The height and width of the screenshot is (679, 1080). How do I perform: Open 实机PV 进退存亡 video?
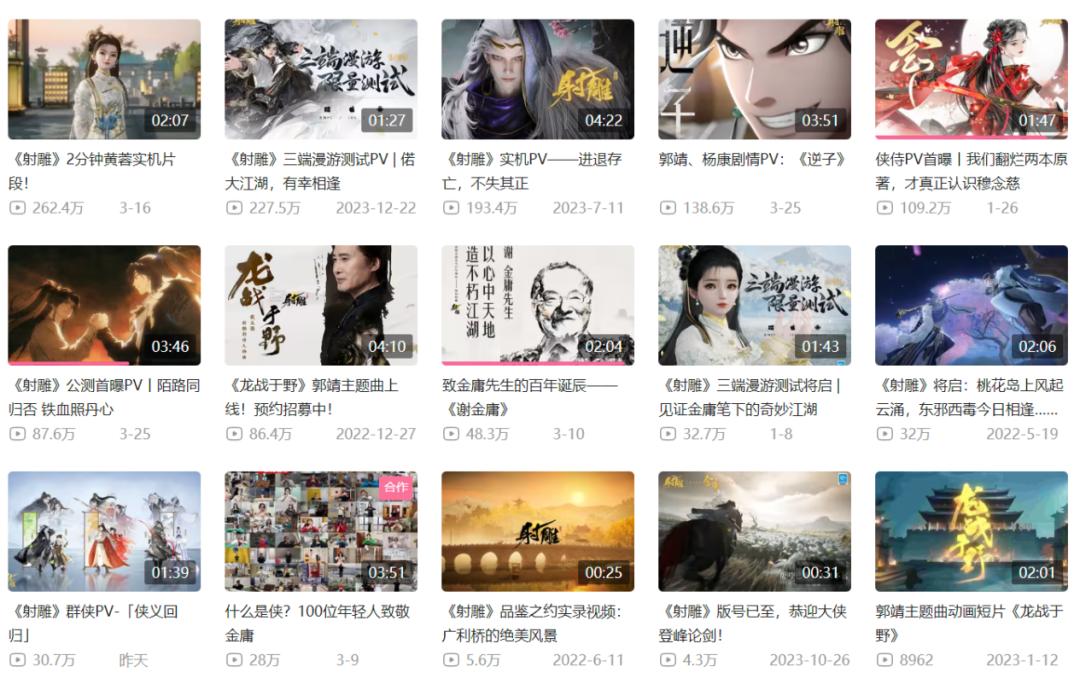click(538, 79)
